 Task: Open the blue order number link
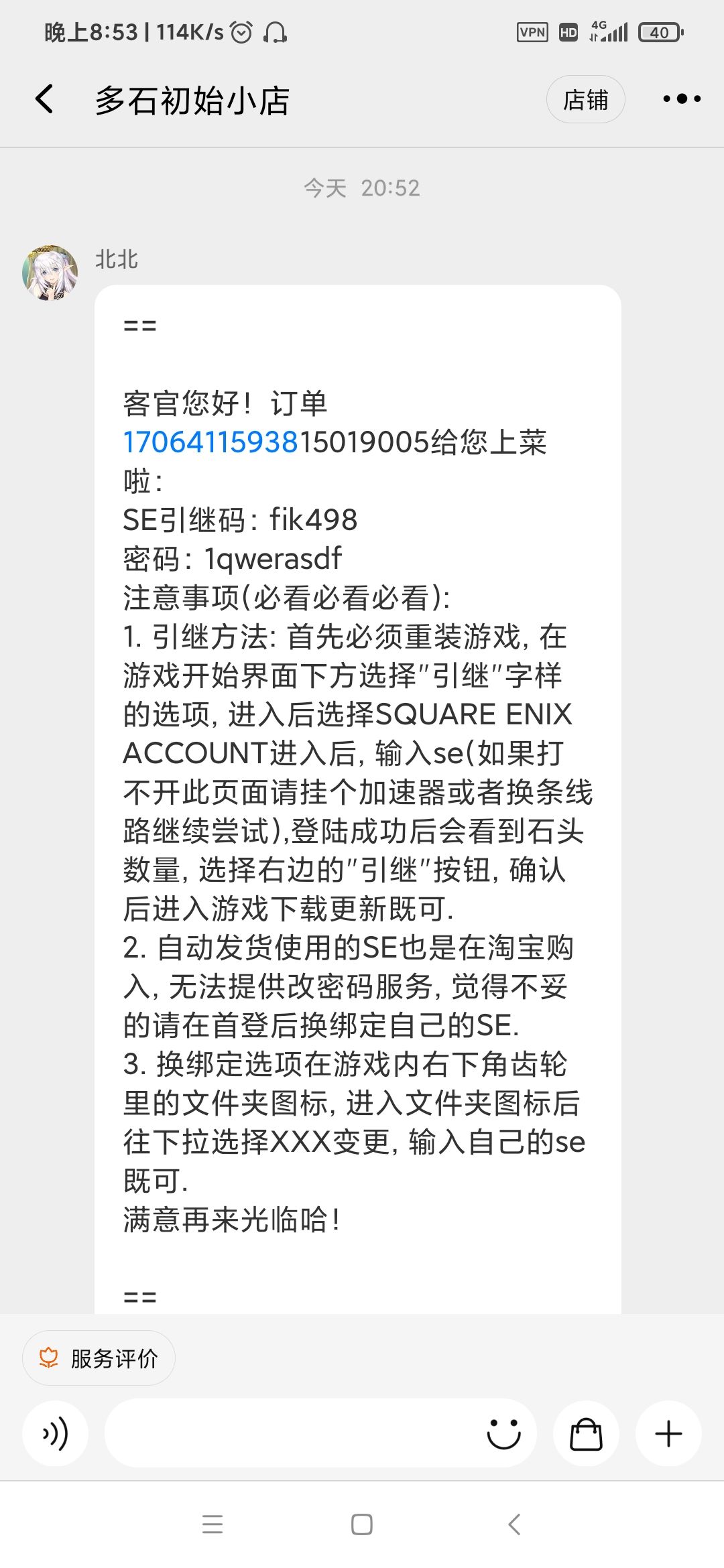[x=210, y=442]
